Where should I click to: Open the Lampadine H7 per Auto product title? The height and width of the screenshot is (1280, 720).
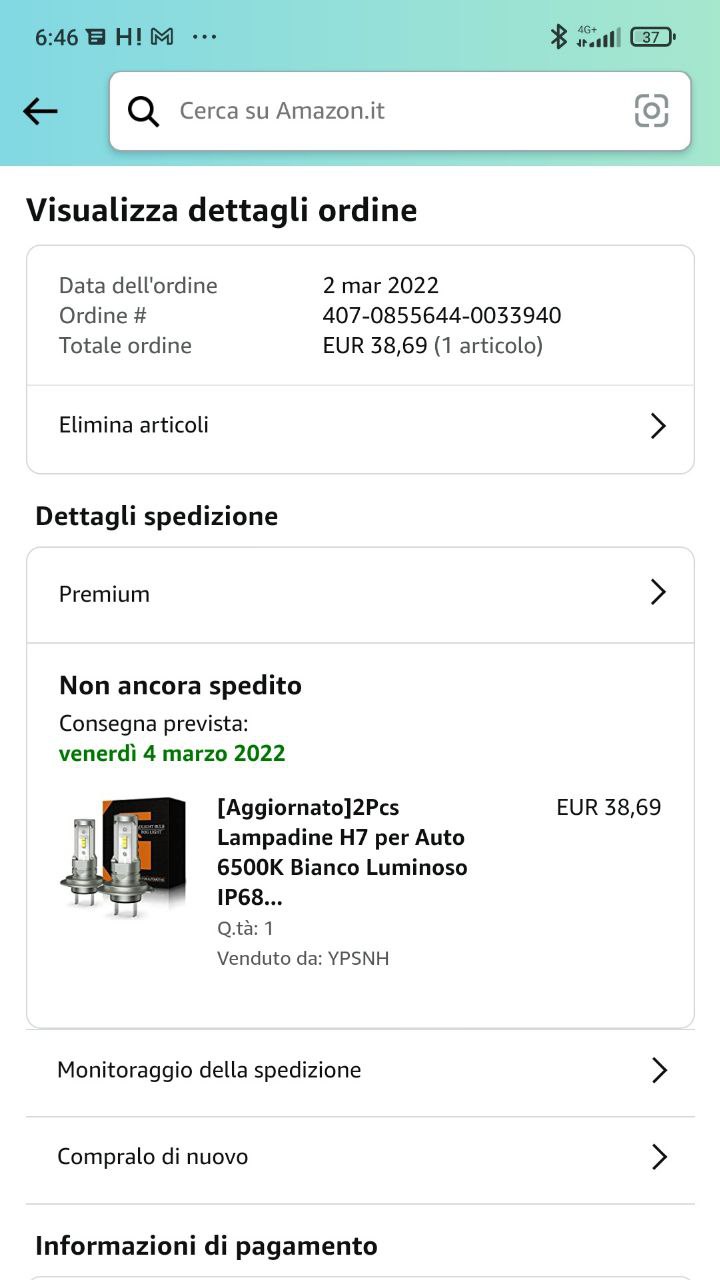point(342,851)
